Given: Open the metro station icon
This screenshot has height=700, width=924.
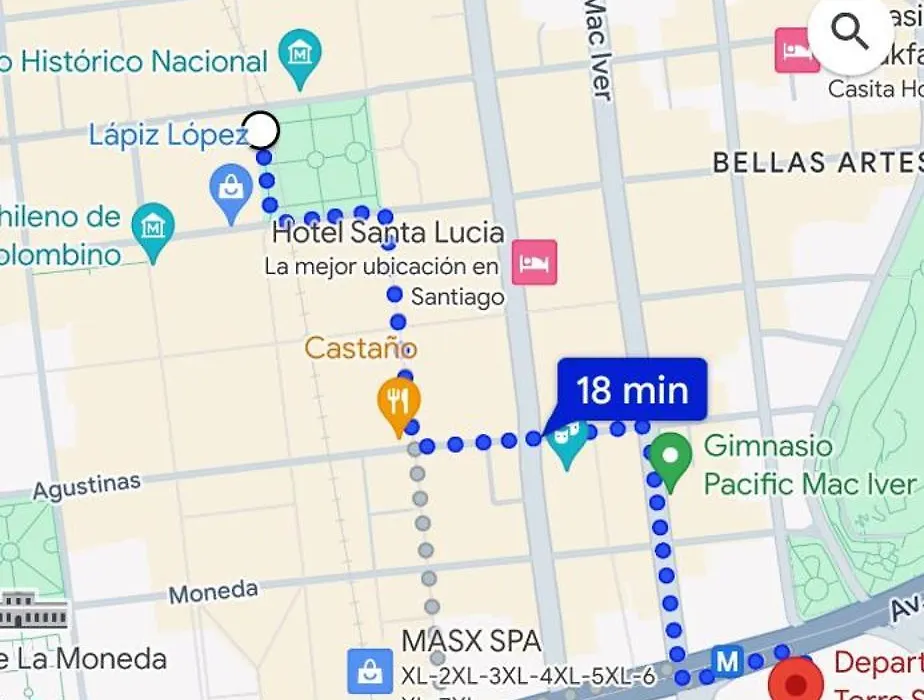Looking at the screenshot, I should coord(727,661).
